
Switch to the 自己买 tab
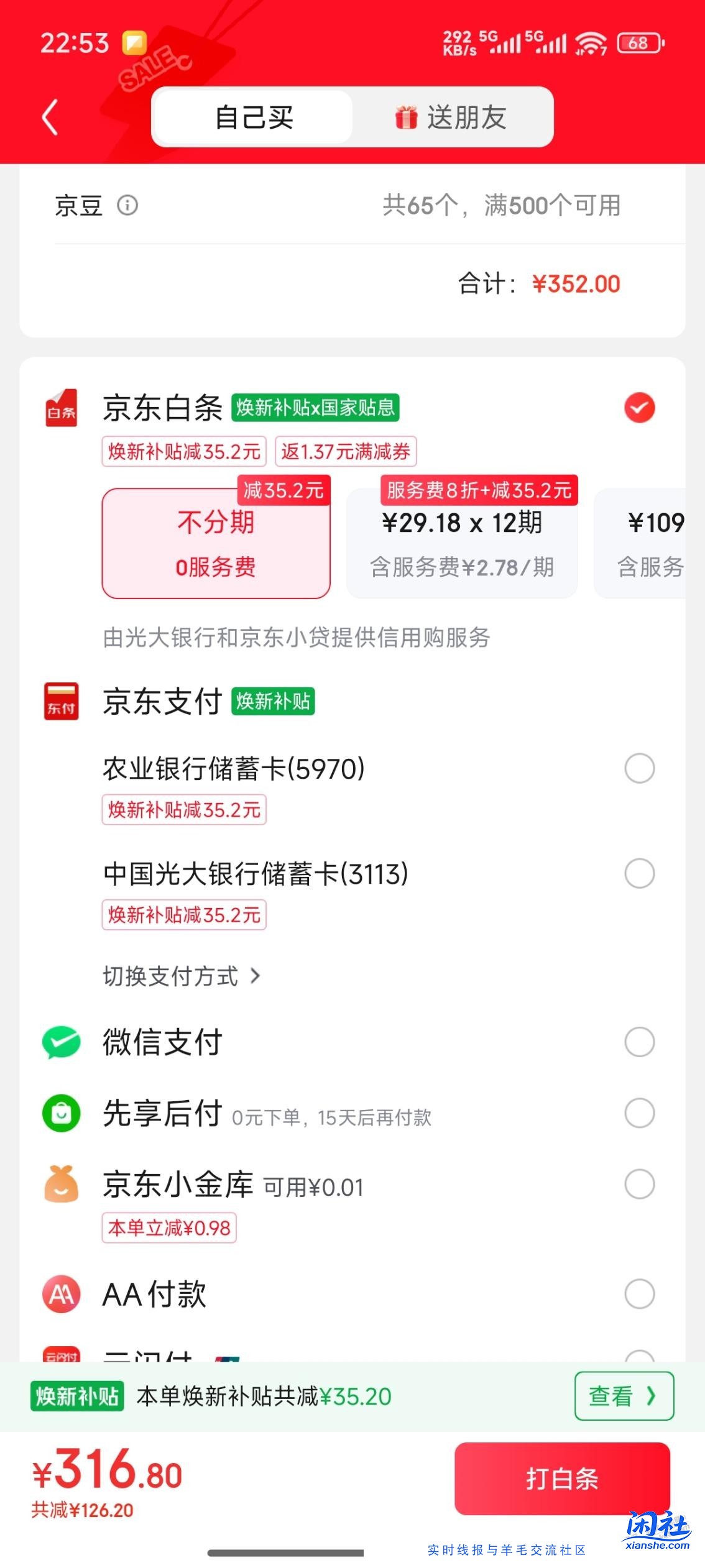click(251, 117)
